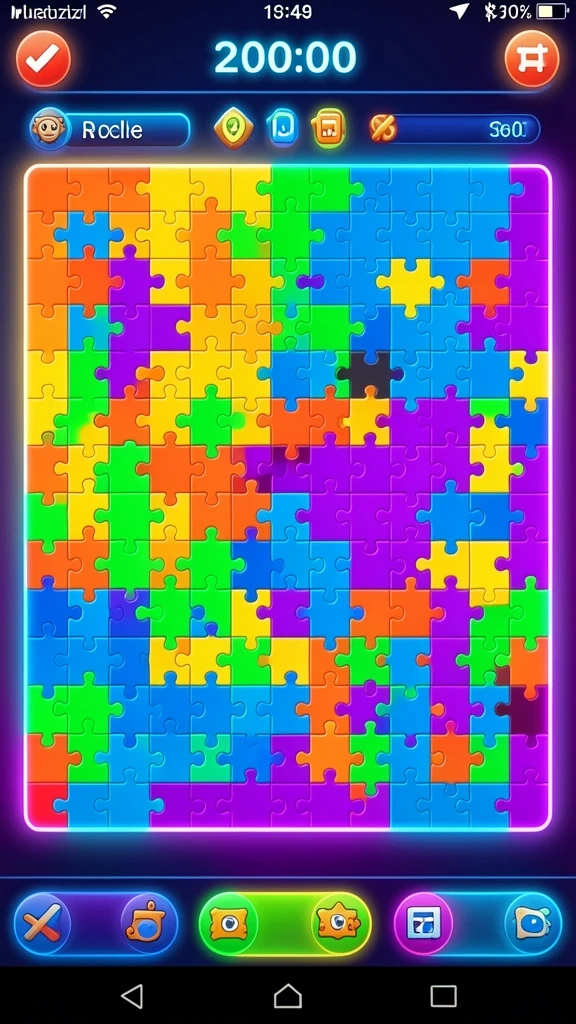Open the orange grid button beside the timer
The image size is (576, 1024).
(532, 59)
